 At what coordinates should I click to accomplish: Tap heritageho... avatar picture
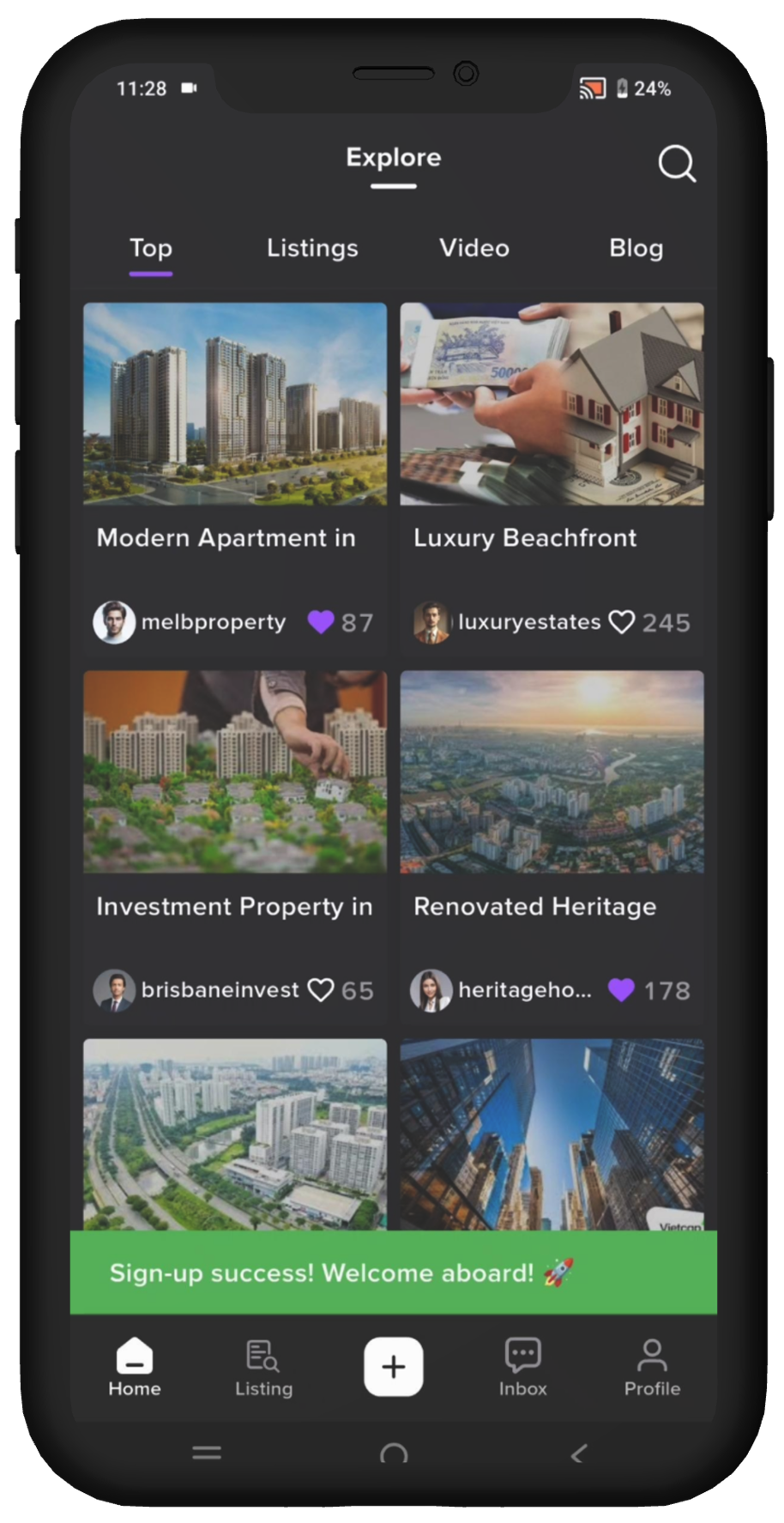[x=431, y=989]
